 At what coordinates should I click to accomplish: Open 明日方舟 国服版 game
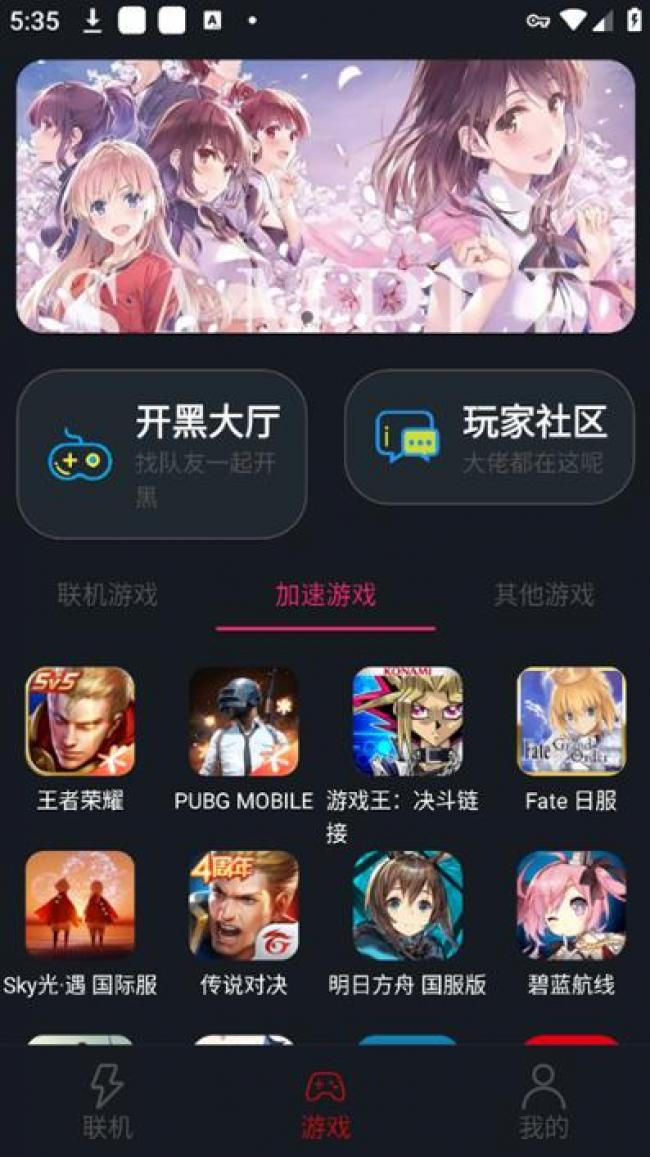[407, 906]
